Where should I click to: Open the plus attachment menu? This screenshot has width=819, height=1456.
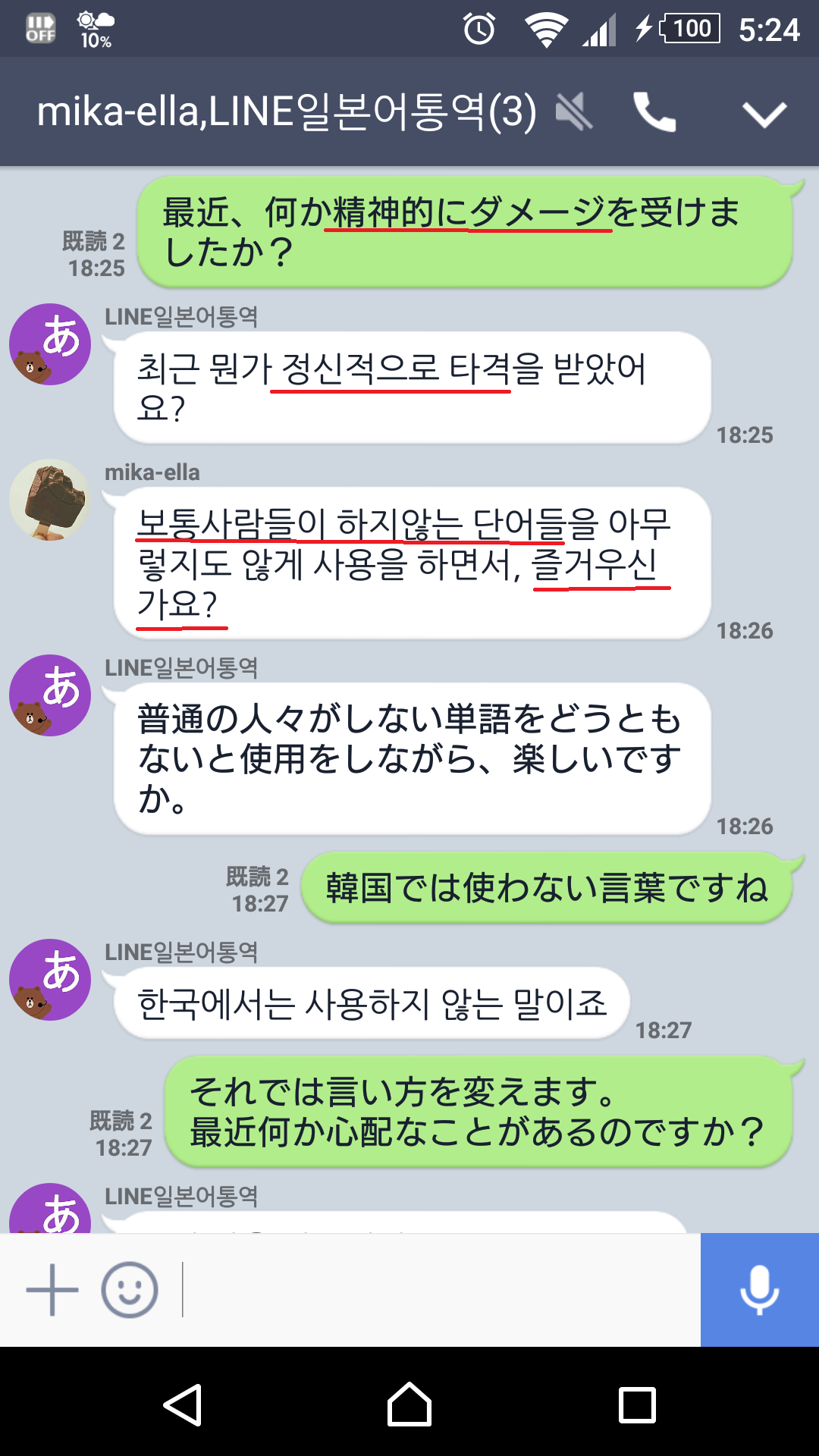pos(52,1289)
